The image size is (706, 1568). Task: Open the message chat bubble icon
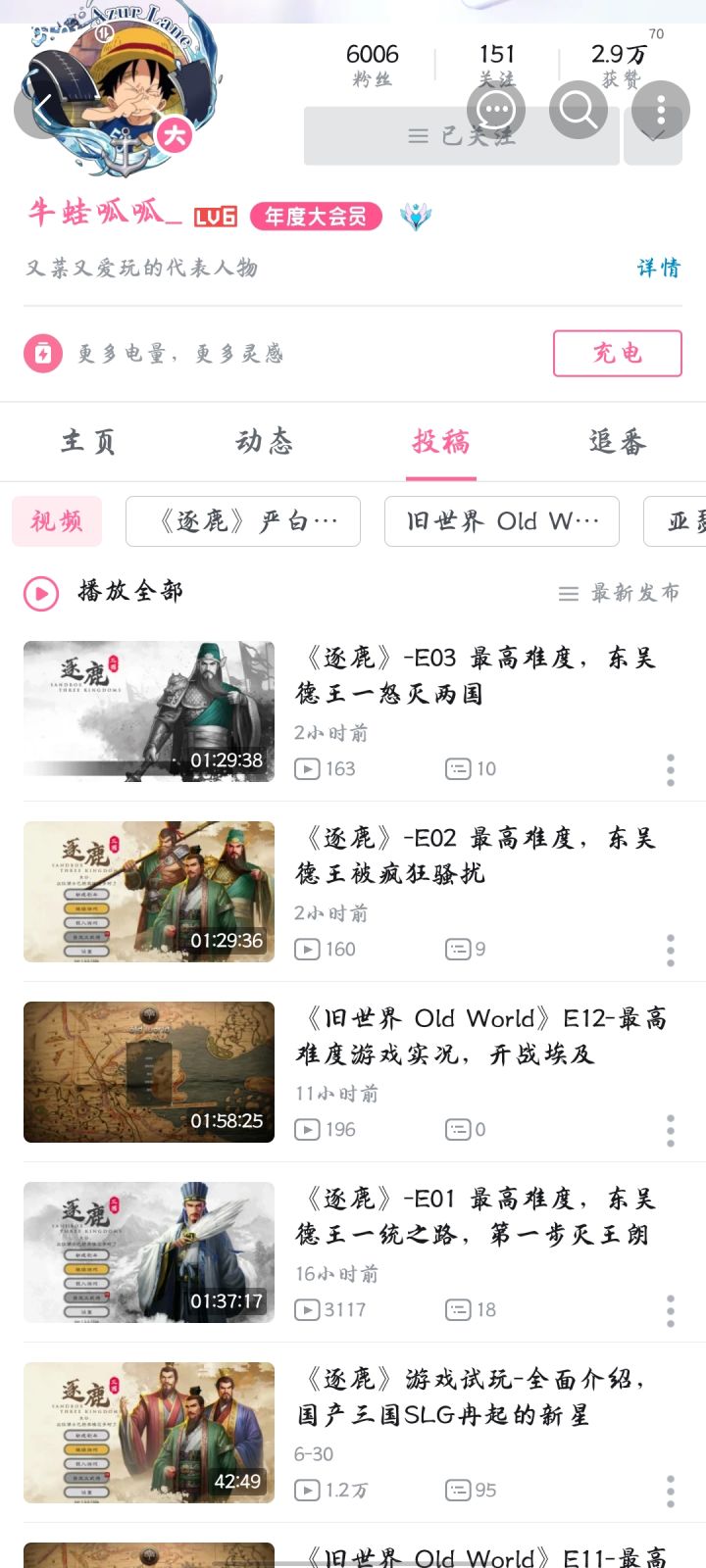495,110
